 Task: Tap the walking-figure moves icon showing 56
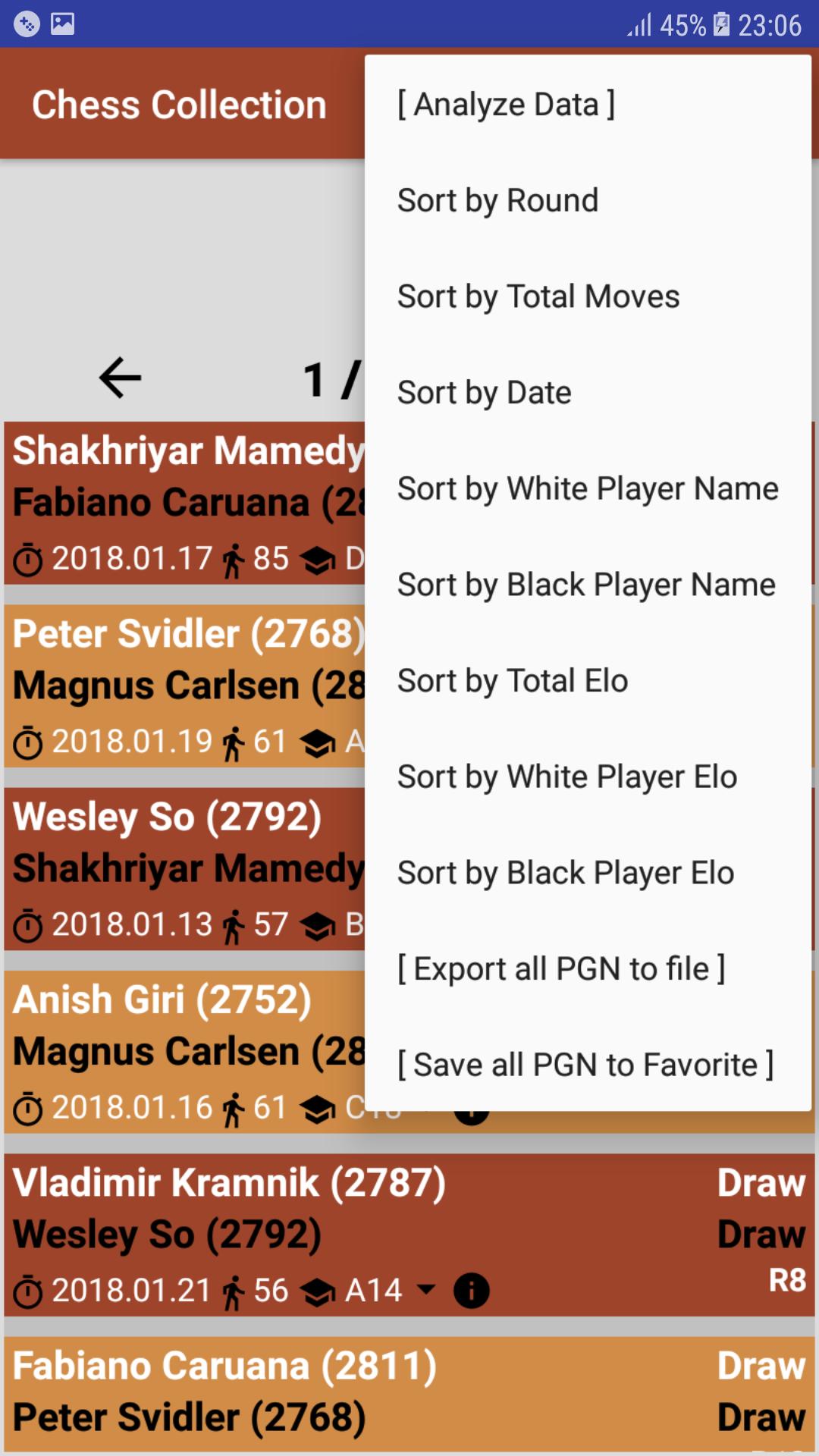pyautogui.click(x=235, y=1290)
